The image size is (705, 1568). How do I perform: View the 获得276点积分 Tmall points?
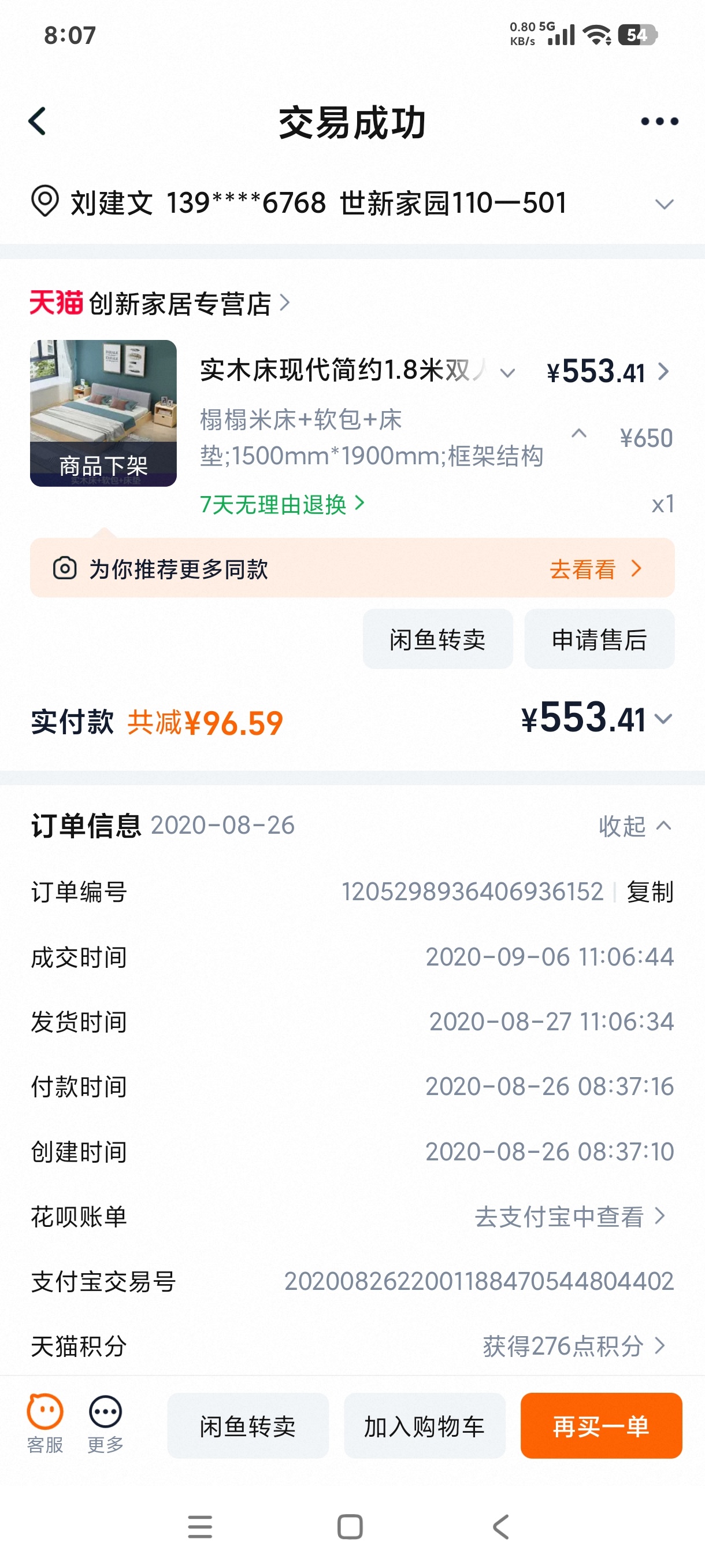click(573, 1346)
